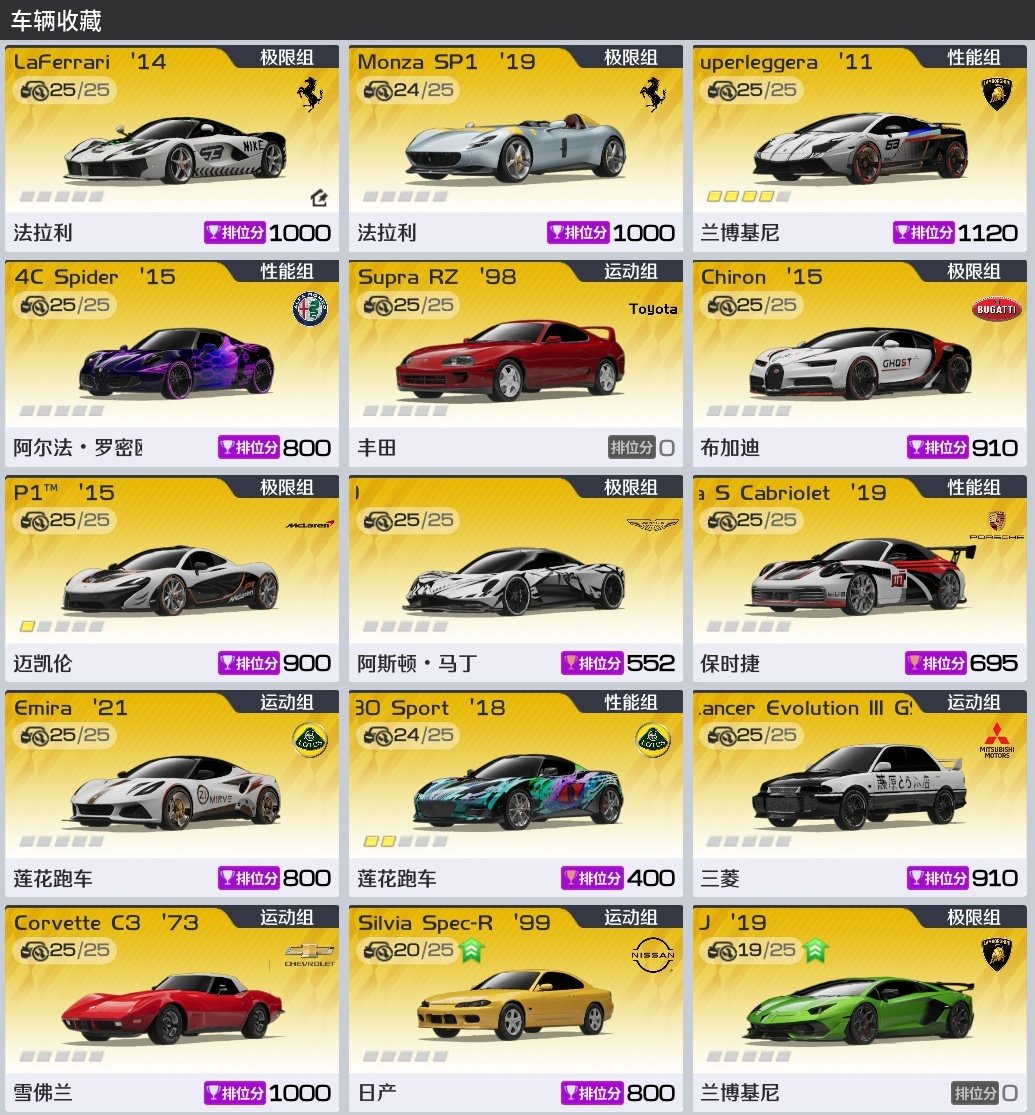Select the Nissan Silvia Spec-R '99 card

[516, 1010]
